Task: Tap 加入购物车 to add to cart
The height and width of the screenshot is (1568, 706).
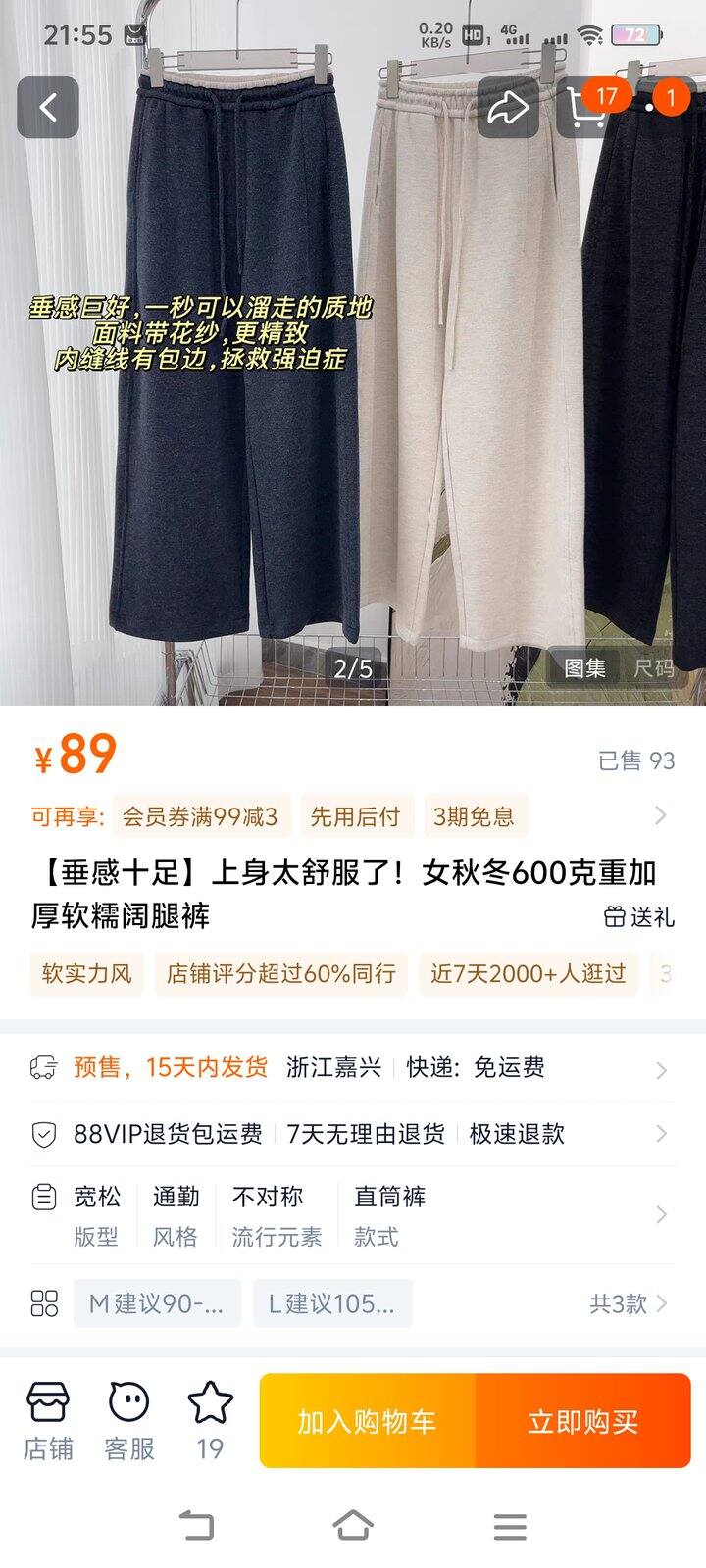Action: (367, 1421)
